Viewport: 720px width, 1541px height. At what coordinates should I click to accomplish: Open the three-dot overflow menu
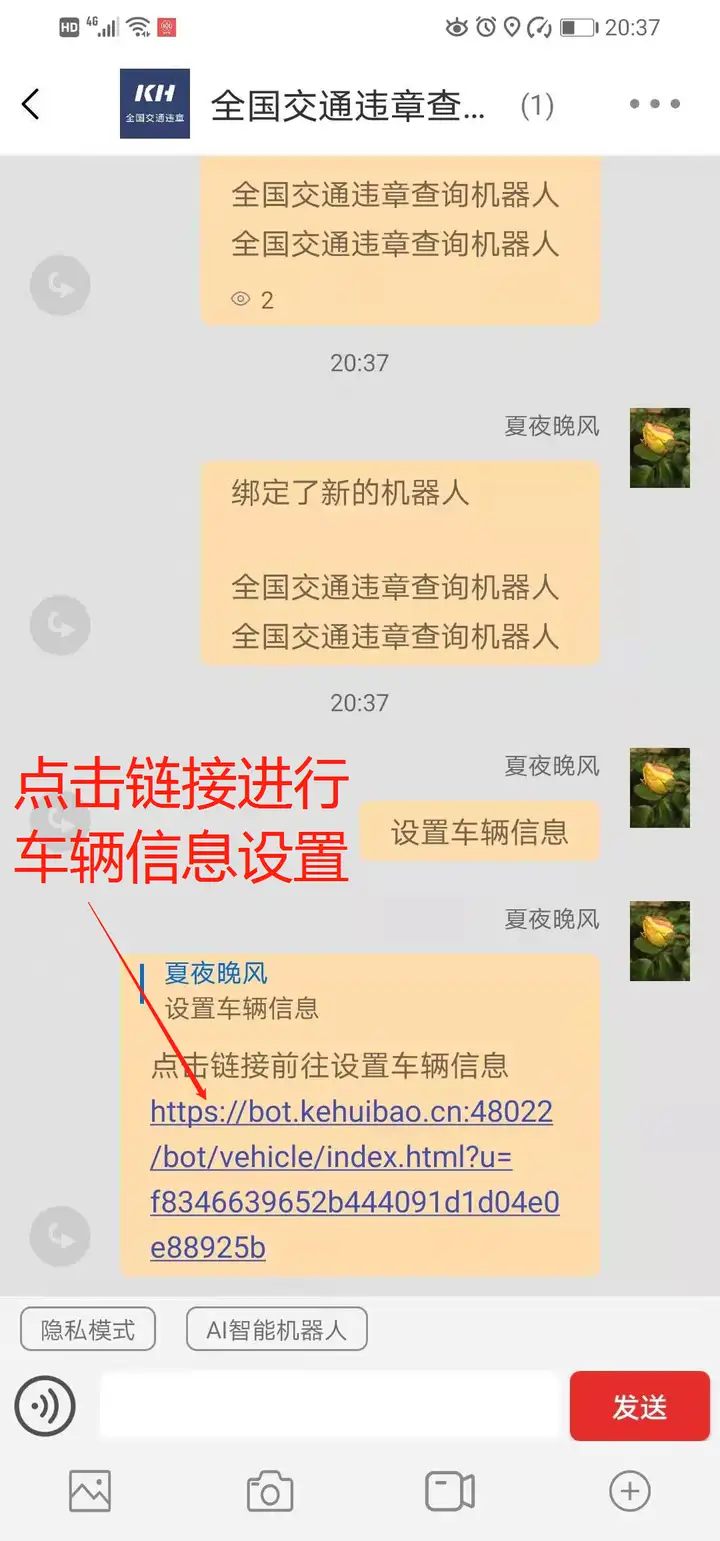click(x=654, y=103)
